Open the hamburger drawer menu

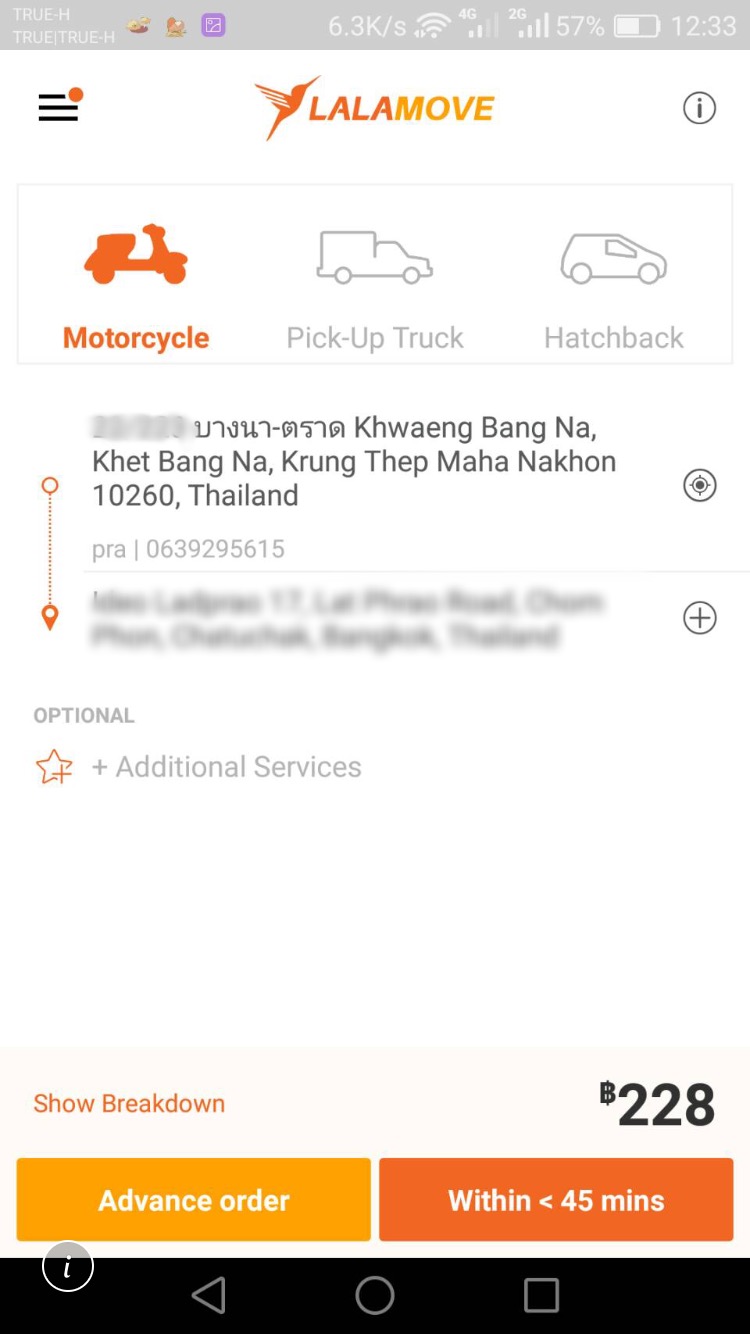point(59,106)
